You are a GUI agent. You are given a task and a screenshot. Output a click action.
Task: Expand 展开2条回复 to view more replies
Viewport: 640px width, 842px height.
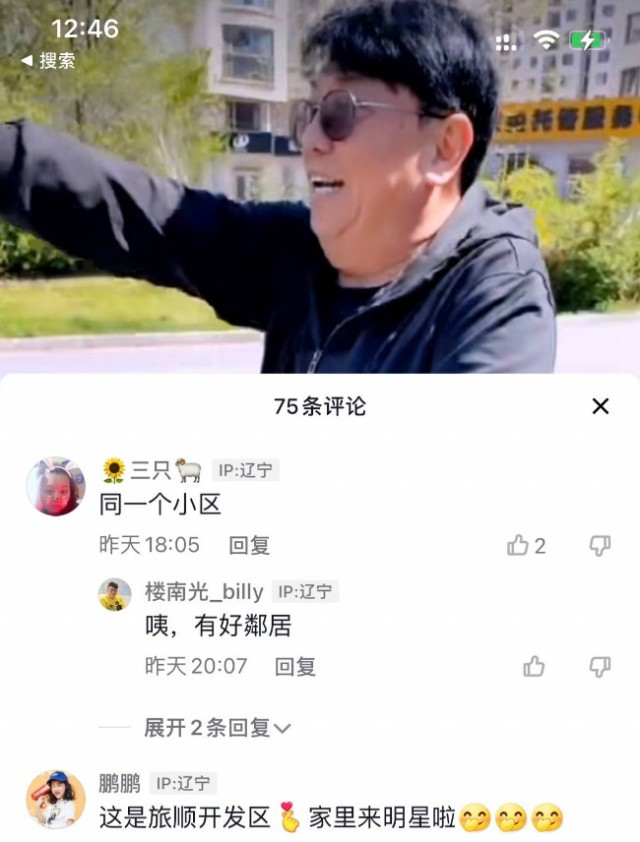[217, 728]
